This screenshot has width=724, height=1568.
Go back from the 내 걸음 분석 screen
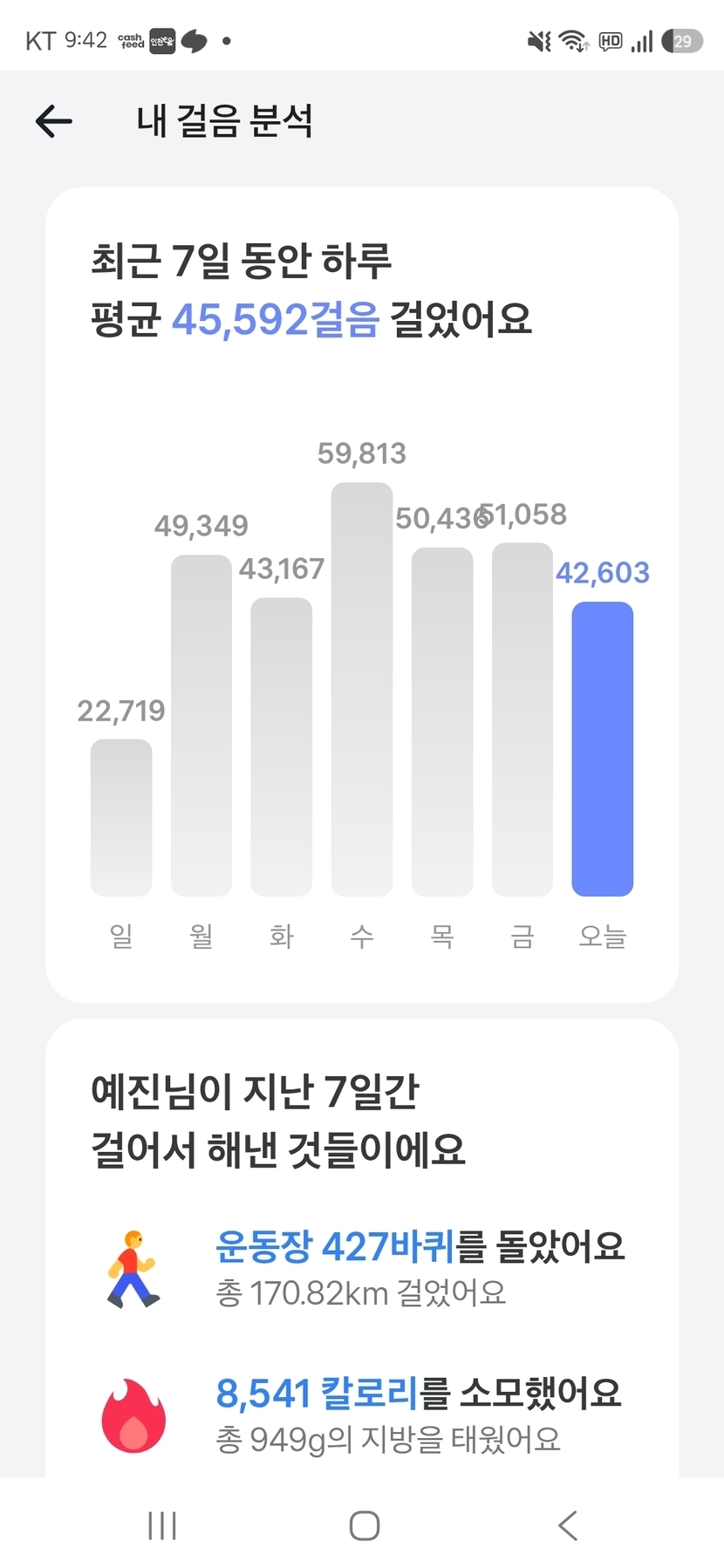(x=53, y=120)
